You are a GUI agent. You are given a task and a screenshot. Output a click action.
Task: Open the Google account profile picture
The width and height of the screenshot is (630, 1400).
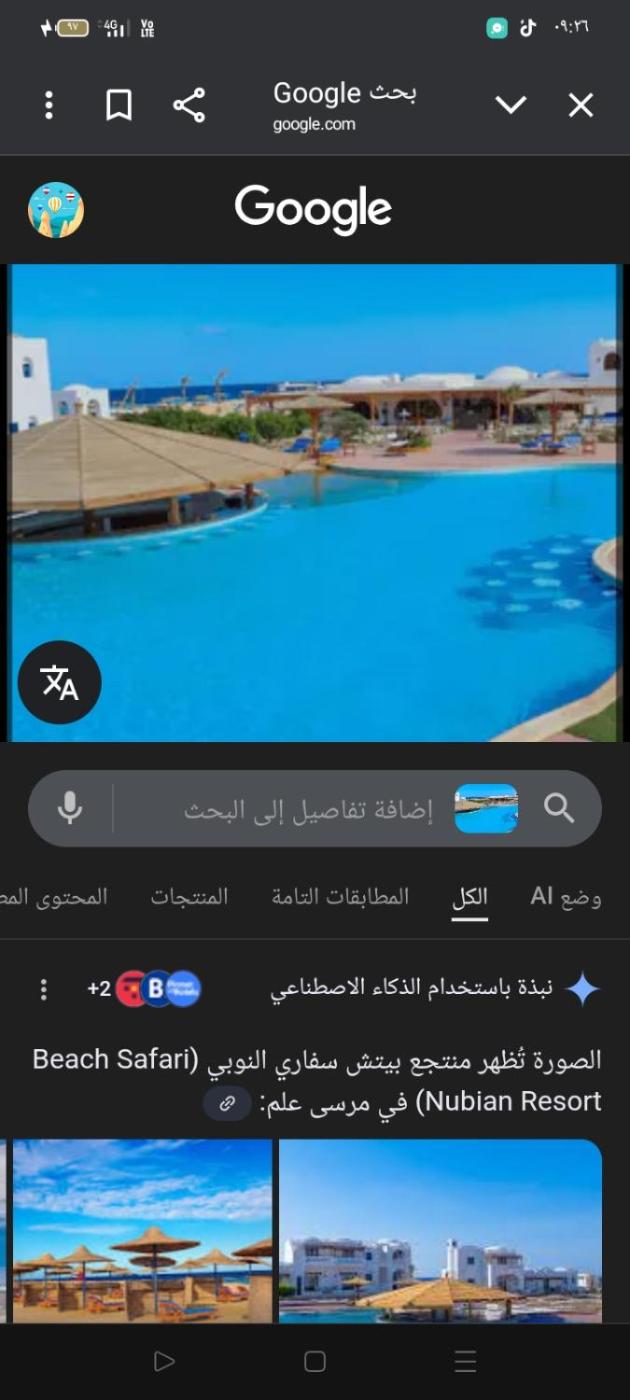coord(56,210)
